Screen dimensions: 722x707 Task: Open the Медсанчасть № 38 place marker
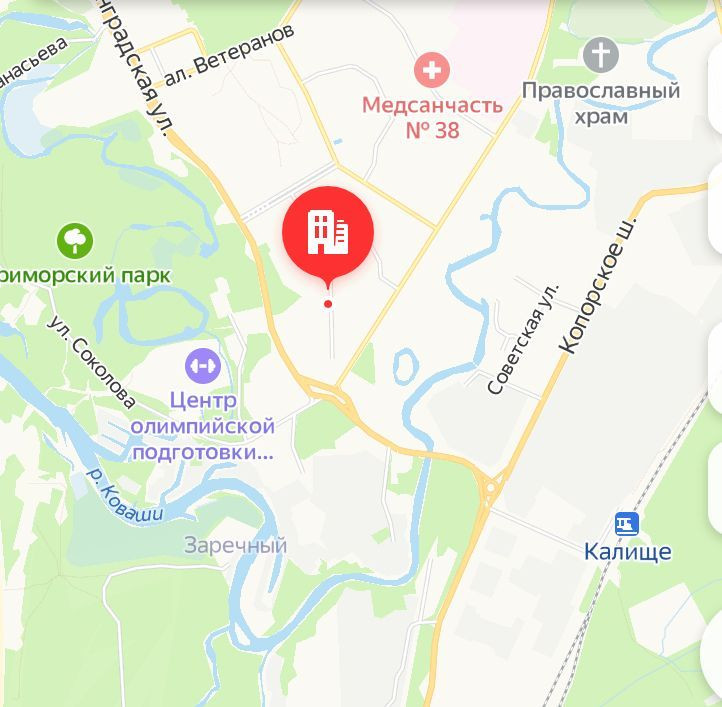click(x=432, y=71)
